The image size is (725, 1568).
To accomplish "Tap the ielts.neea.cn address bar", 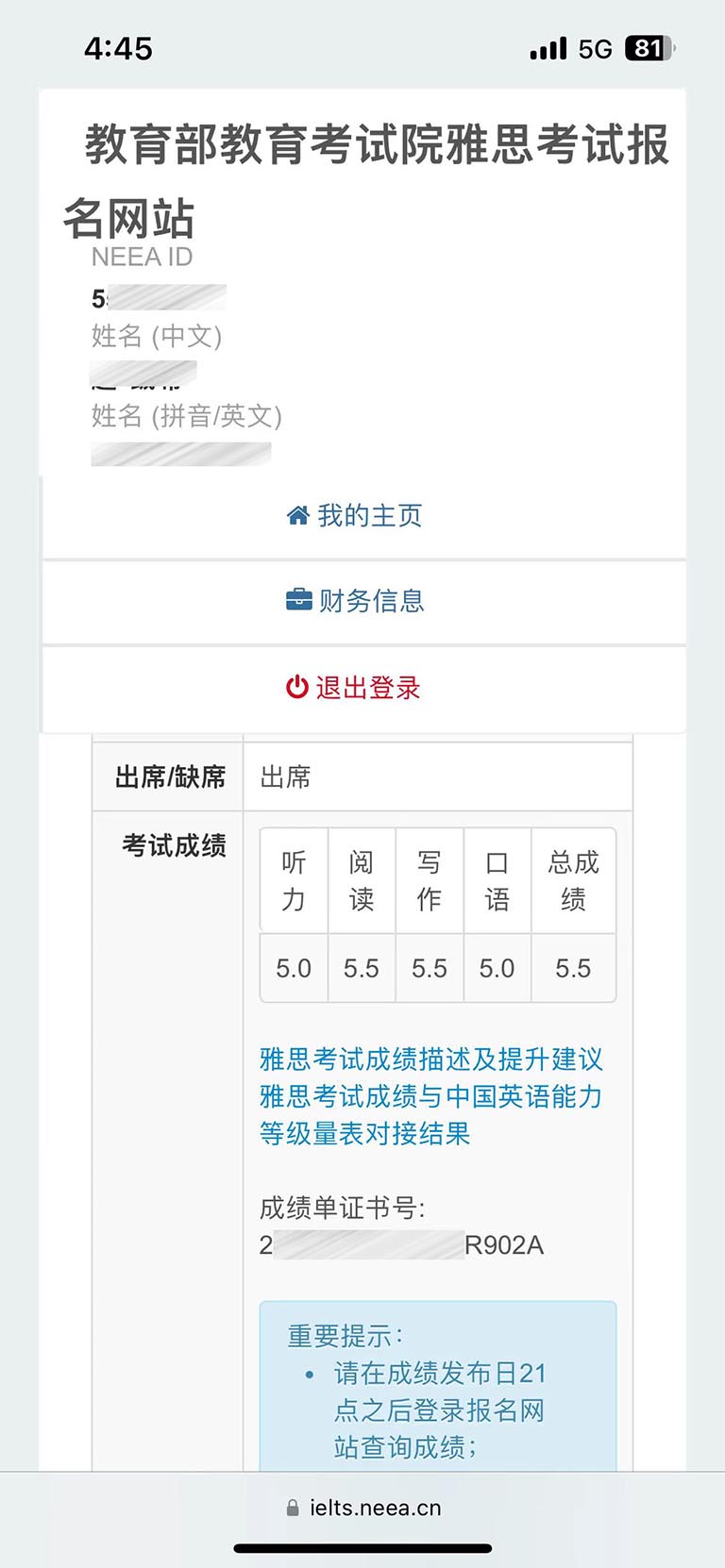I will 363,1508.
